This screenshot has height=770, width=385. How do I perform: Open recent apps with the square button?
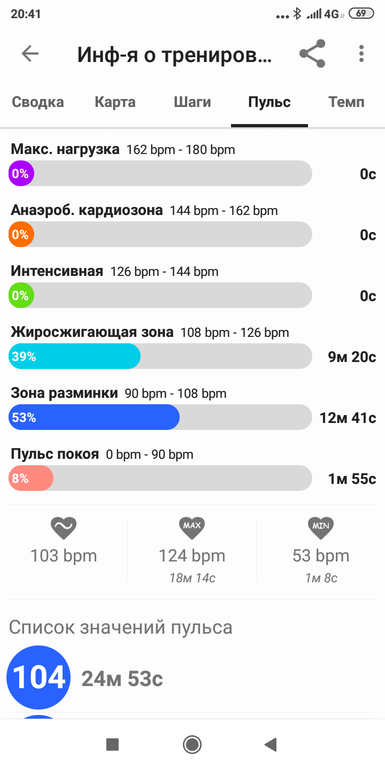tap(112, 744)
